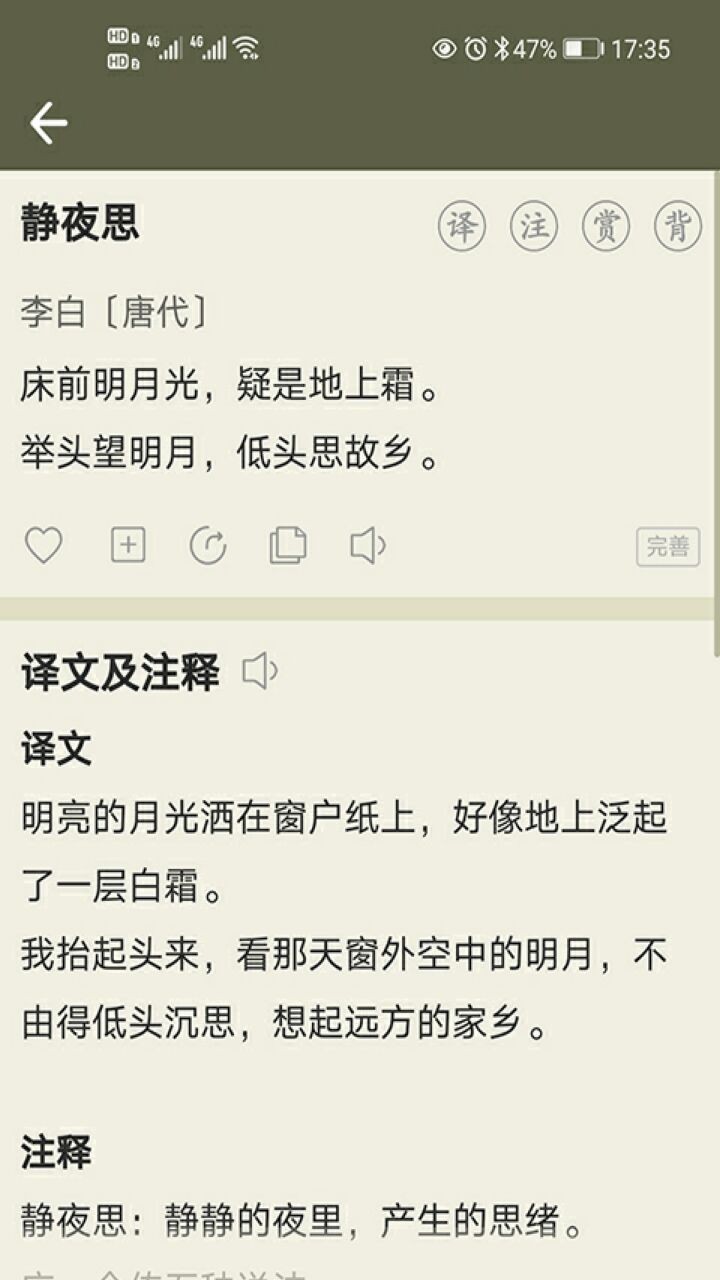Play poem audio with the speaker icon
Image resolution: width=720 pixels, height=1280 pixels.
coord(369,546)
